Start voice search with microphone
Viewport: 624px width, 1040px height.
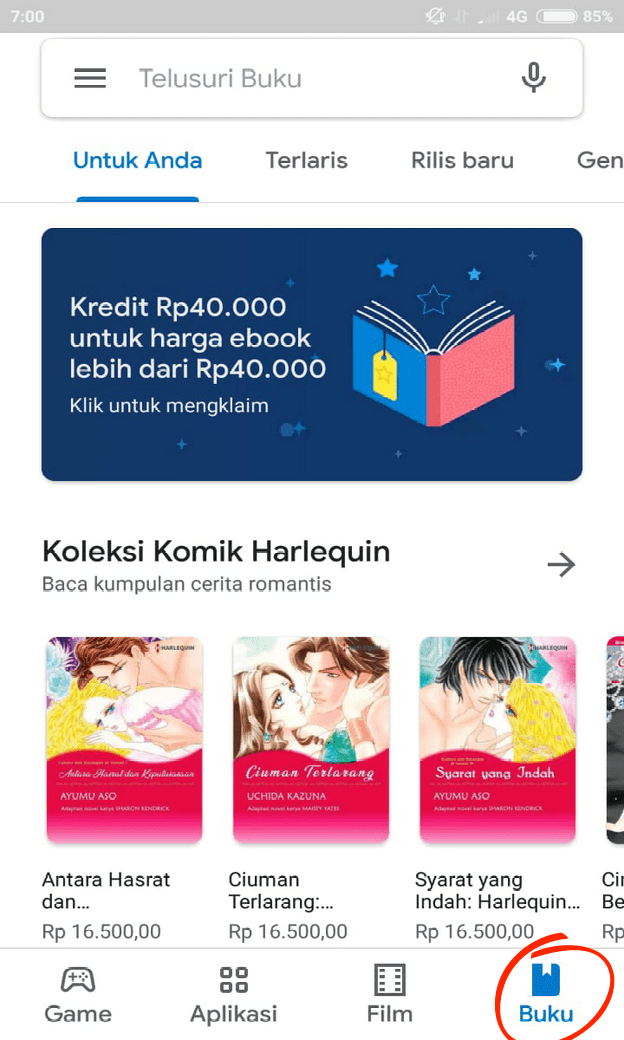534,78
